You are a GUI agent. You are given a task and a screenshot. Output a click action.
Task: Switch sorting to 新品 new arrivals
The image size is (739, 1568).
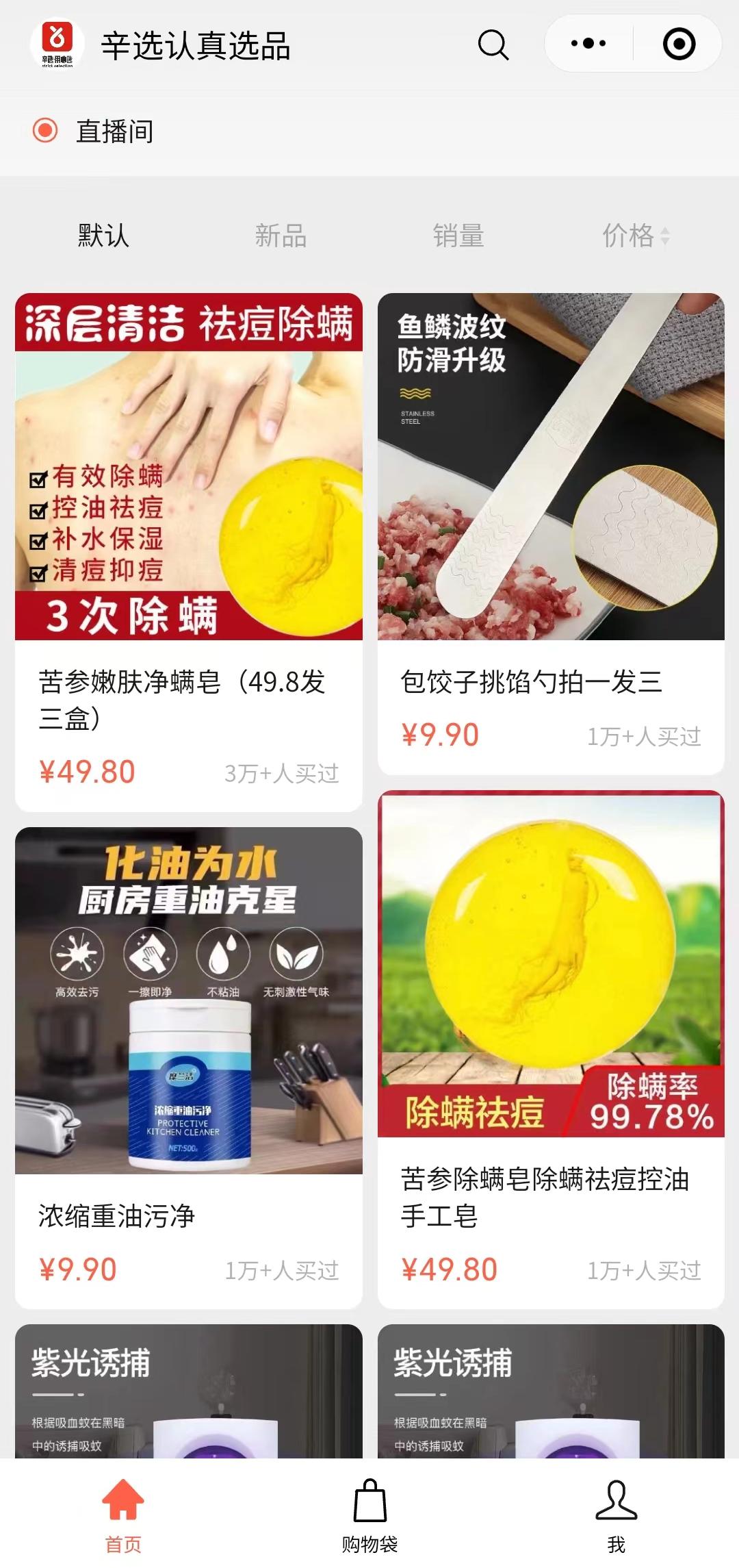[281, 236]
